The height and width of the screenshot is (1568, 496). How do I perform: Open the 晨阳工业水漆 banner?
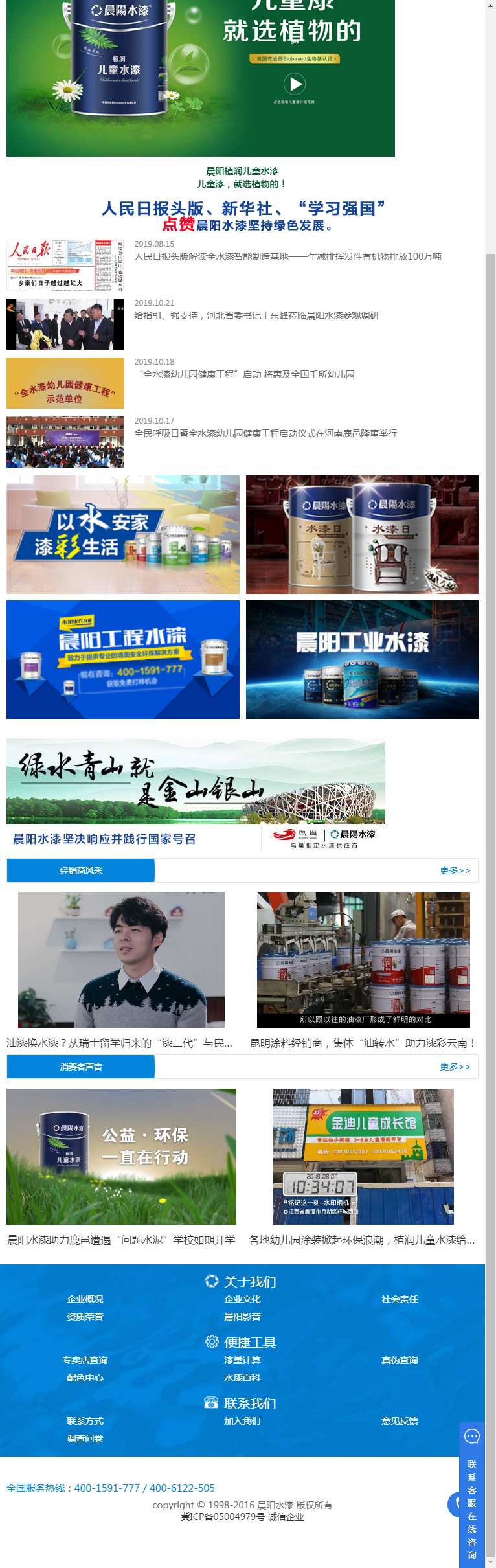362,659
